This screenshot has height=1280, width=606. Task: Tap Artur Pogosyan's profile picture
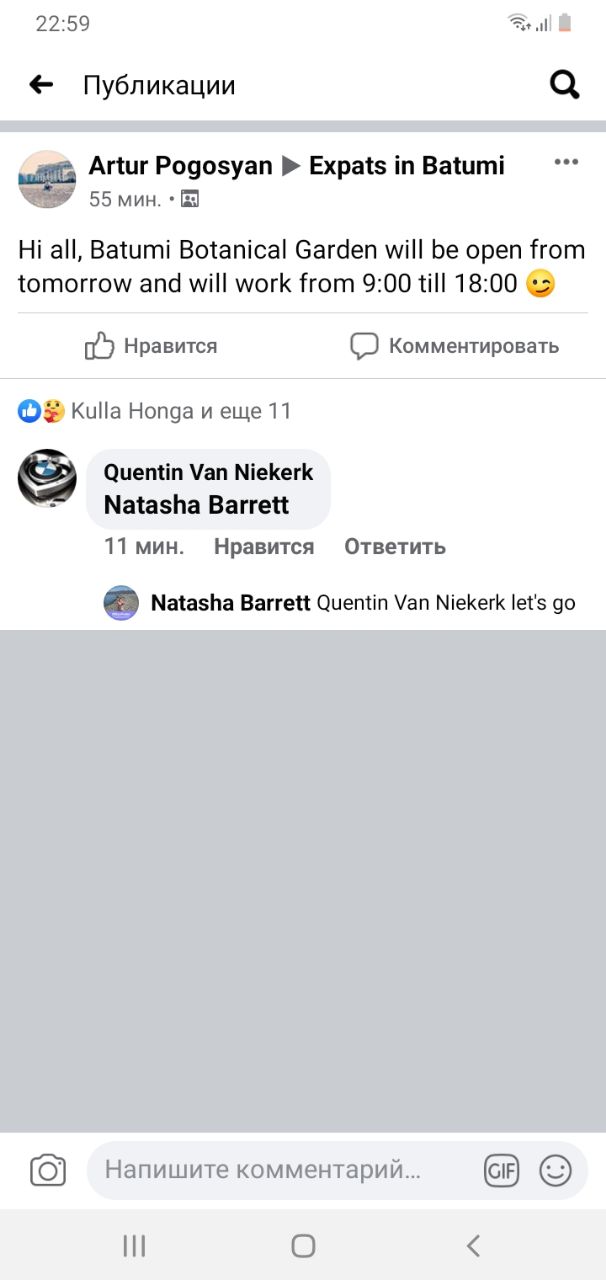tap(47, 179)
